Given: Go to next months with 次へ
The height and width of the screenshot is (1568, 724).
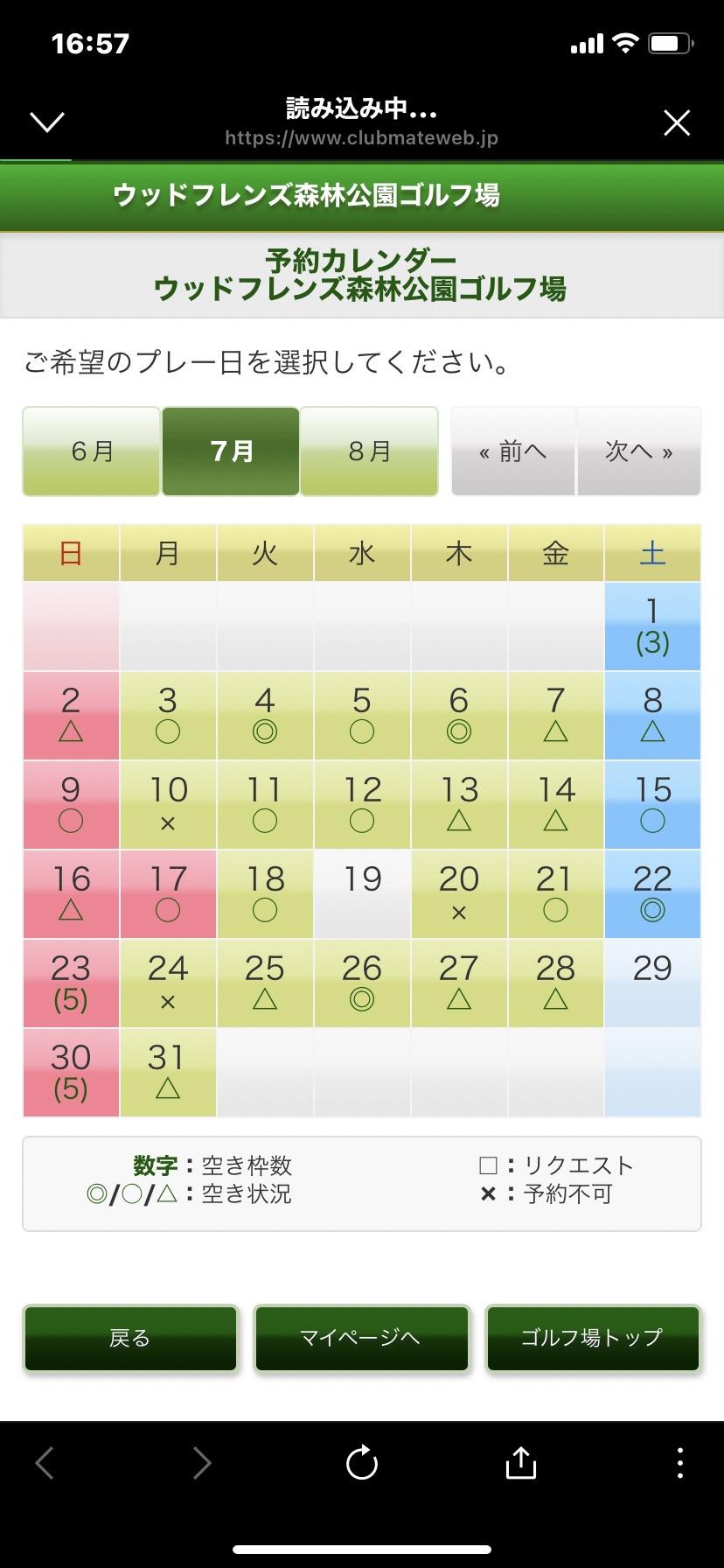Looking at the screenshot, I should [639, 451].
